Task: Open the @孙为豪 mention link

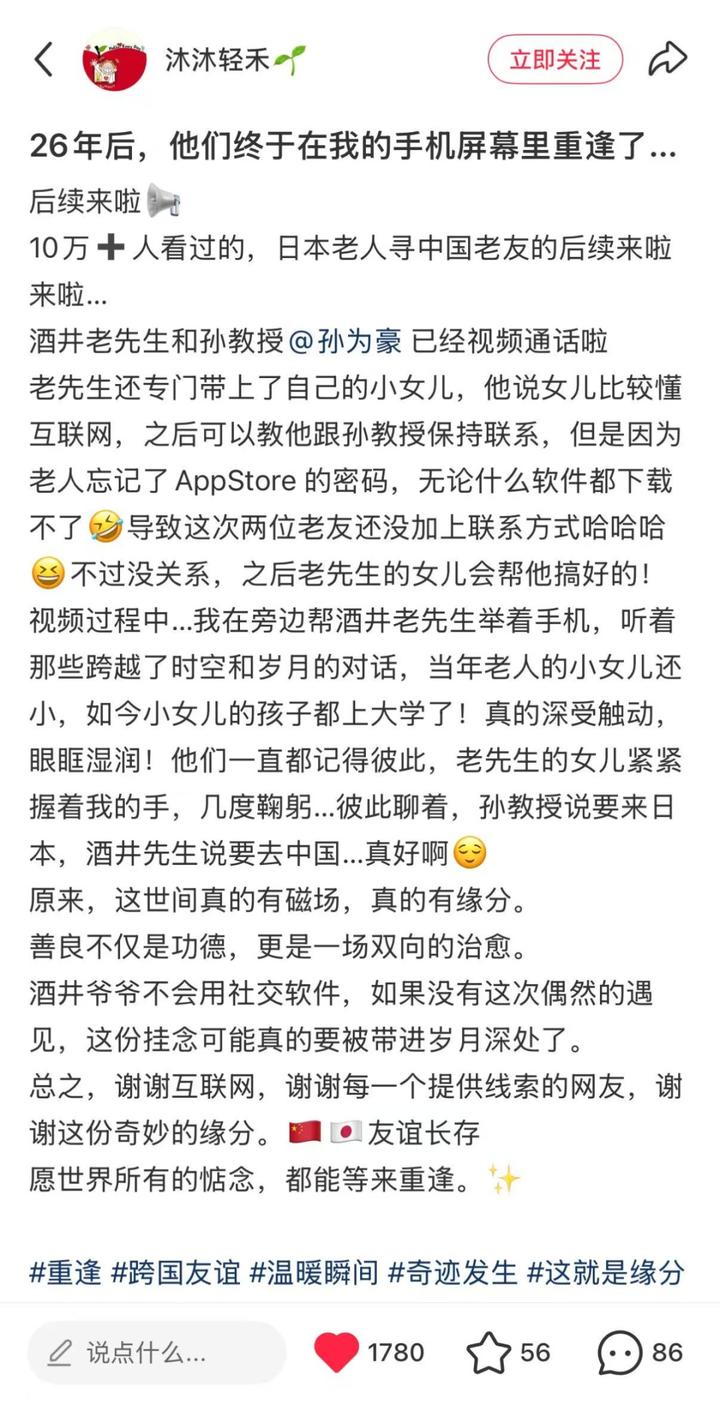Action: 345,341
